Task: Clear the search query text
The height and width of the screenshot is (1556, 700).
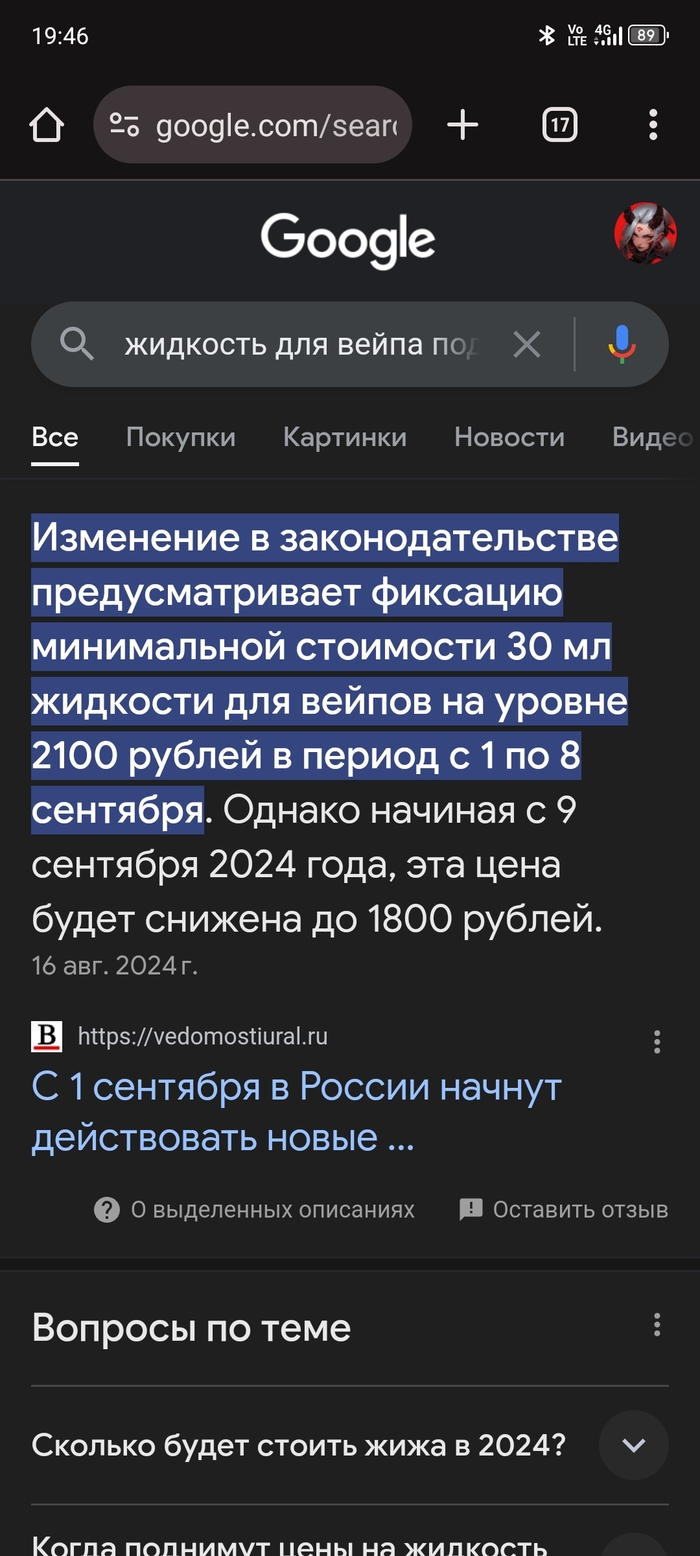Action: (527, 345)
